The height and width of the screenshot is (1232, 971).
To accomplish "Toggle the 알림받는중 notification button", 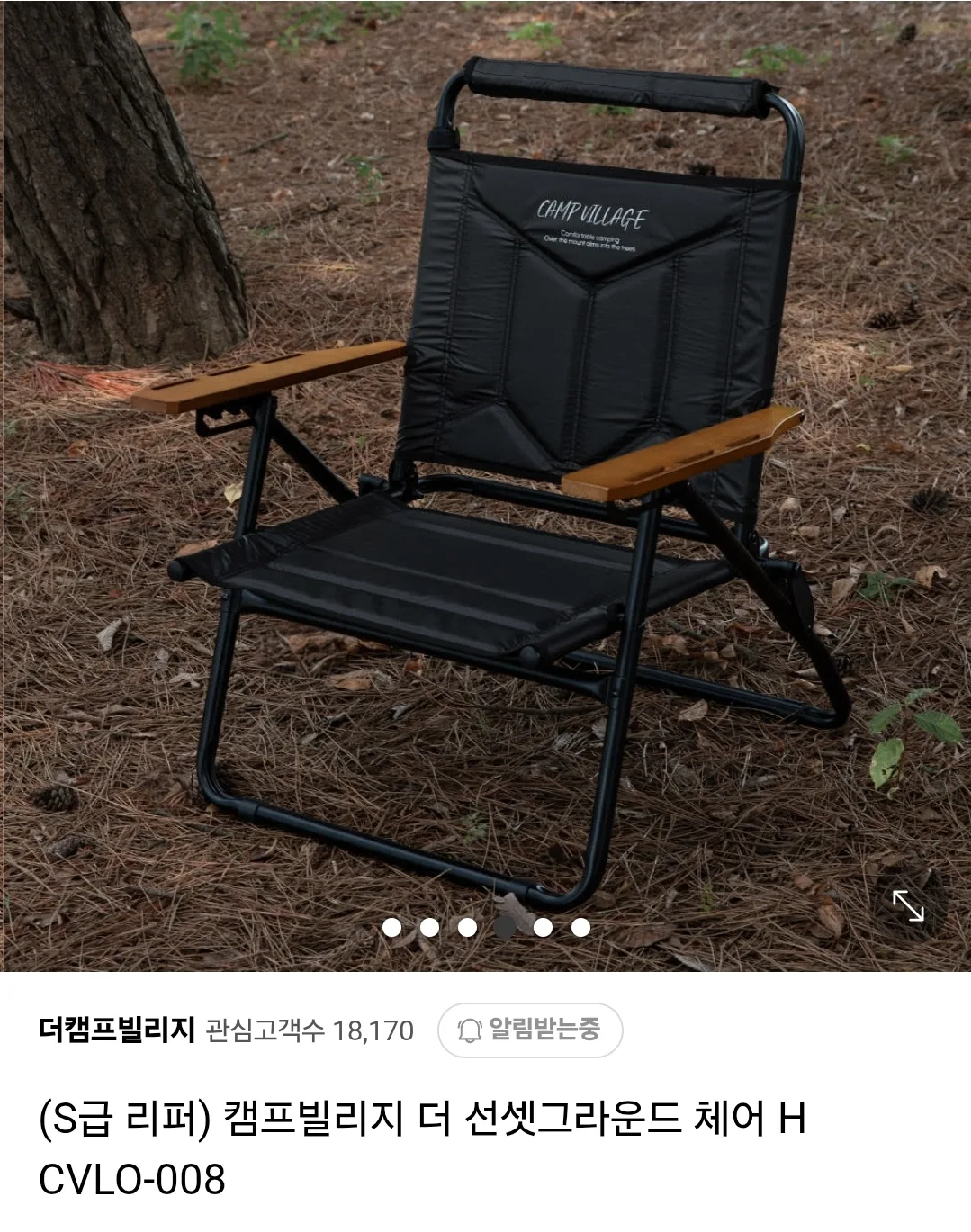I will [530, 1030].
